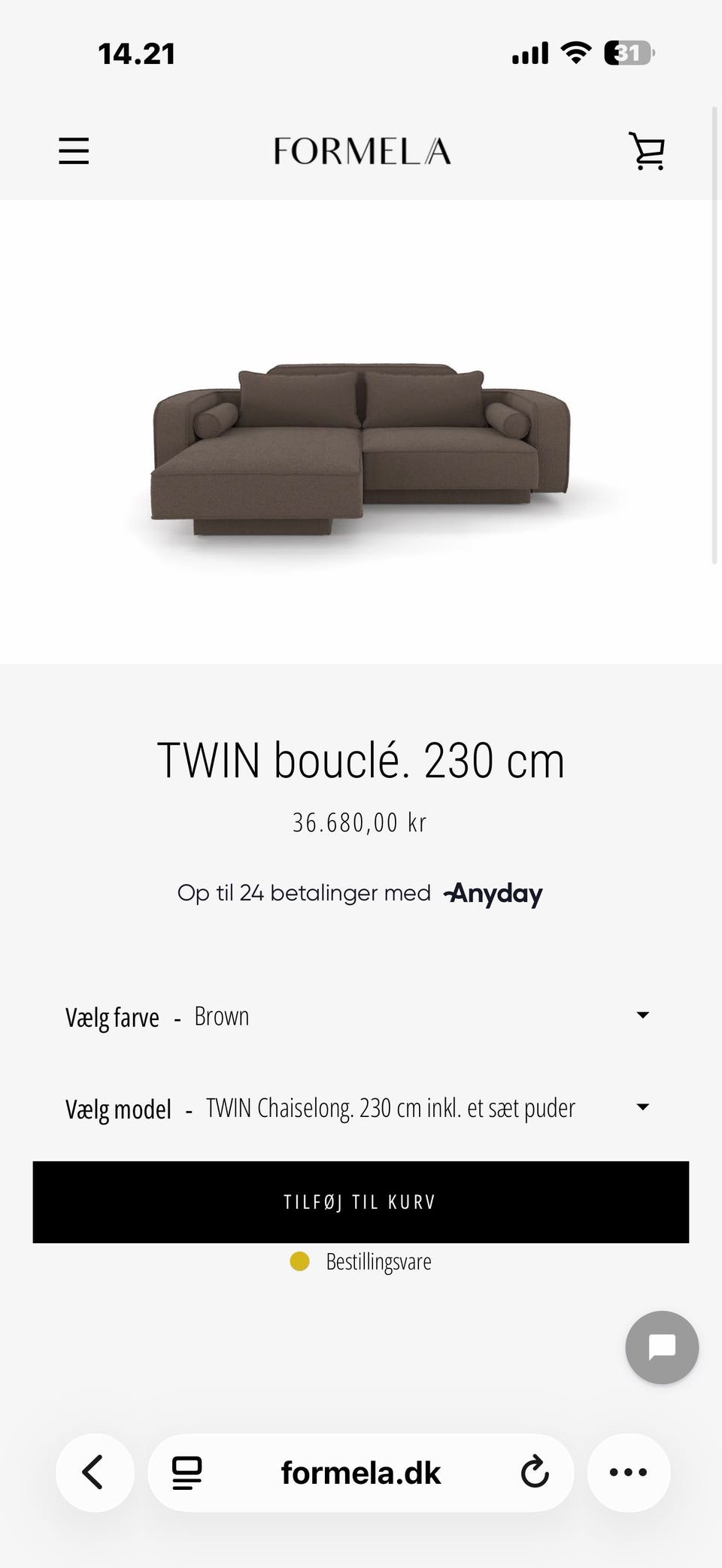This screenshot has height=1568, width=722.
Task: Open the shopping cart
Action: [x=647, y=150]
